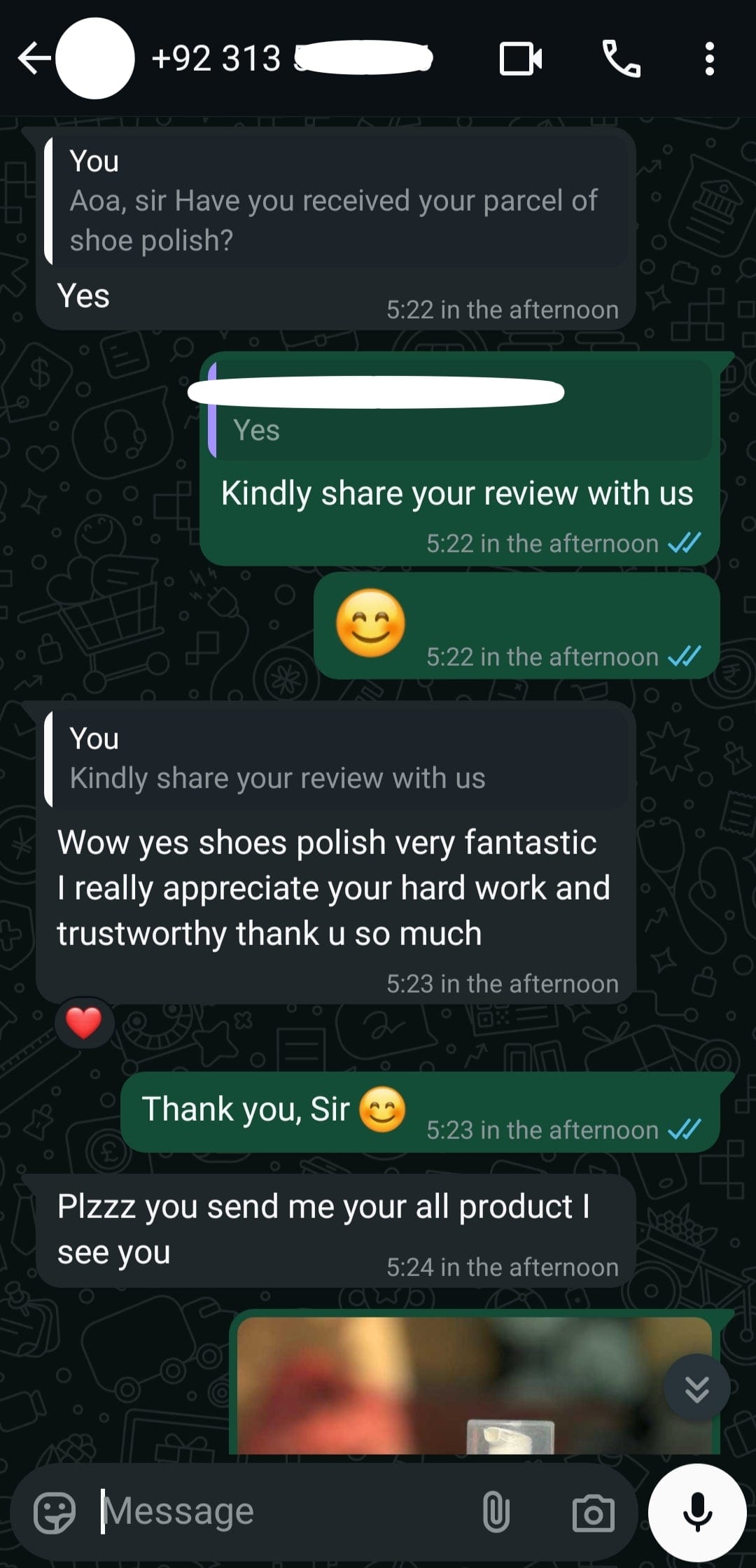Jump to quoted 'Kindly share your review' message
756x1568 pixels.
tap(336, 759)
